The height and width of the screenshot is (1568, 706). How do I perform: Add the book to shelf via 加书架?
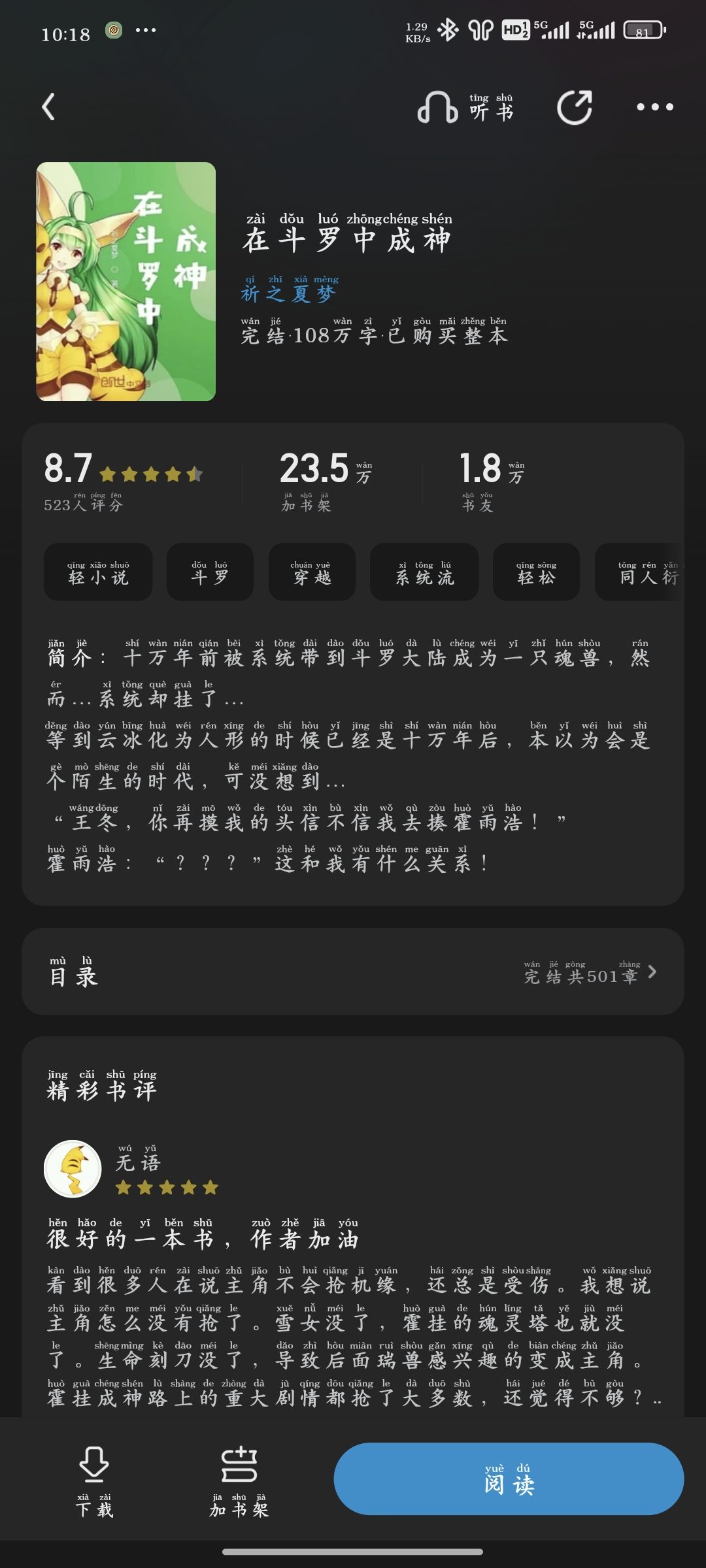239,1482
